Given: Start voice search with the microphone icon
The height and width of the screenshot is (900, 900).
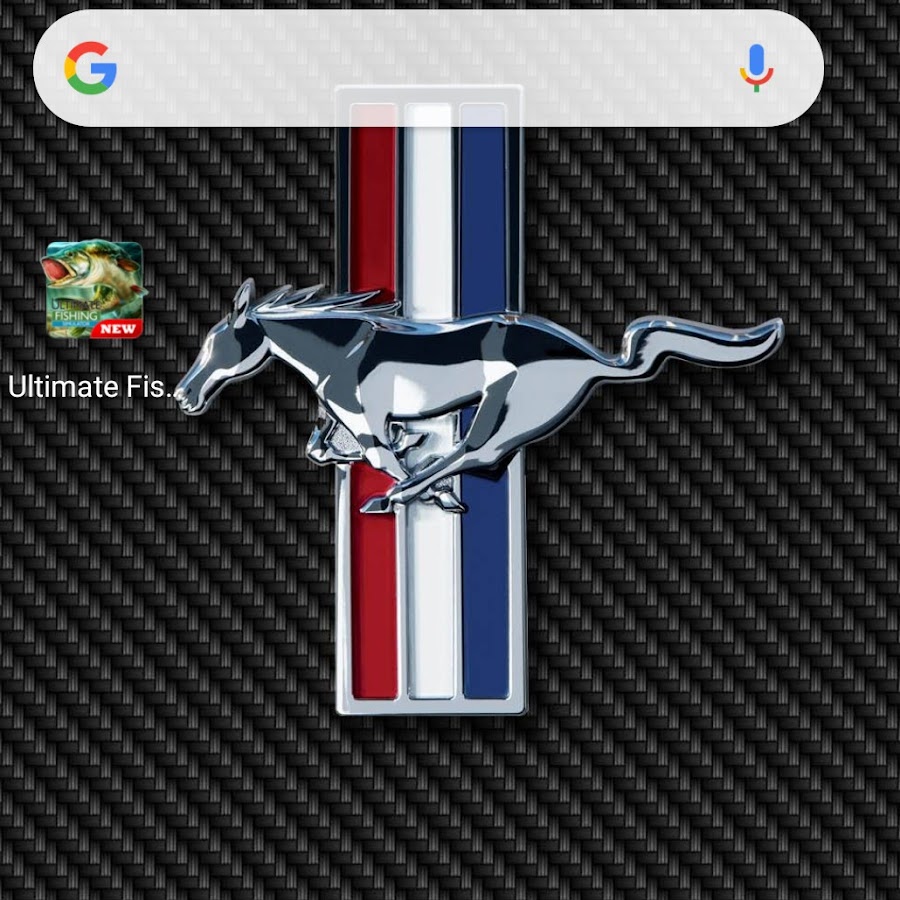Looking at the screenshot, I should (x=757, y=68).
